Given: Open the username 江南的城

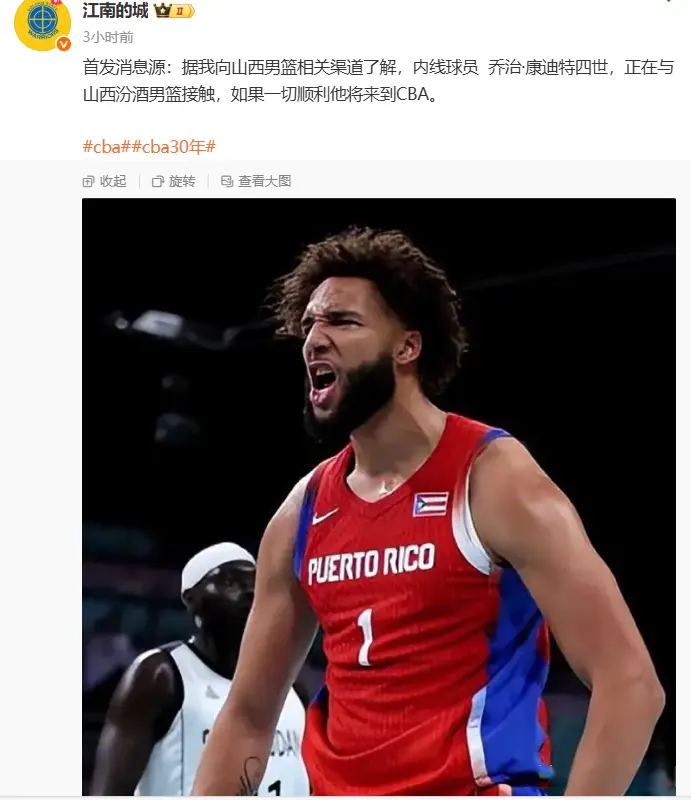Looking at the screenshot, I should click(x=114, y=11).
